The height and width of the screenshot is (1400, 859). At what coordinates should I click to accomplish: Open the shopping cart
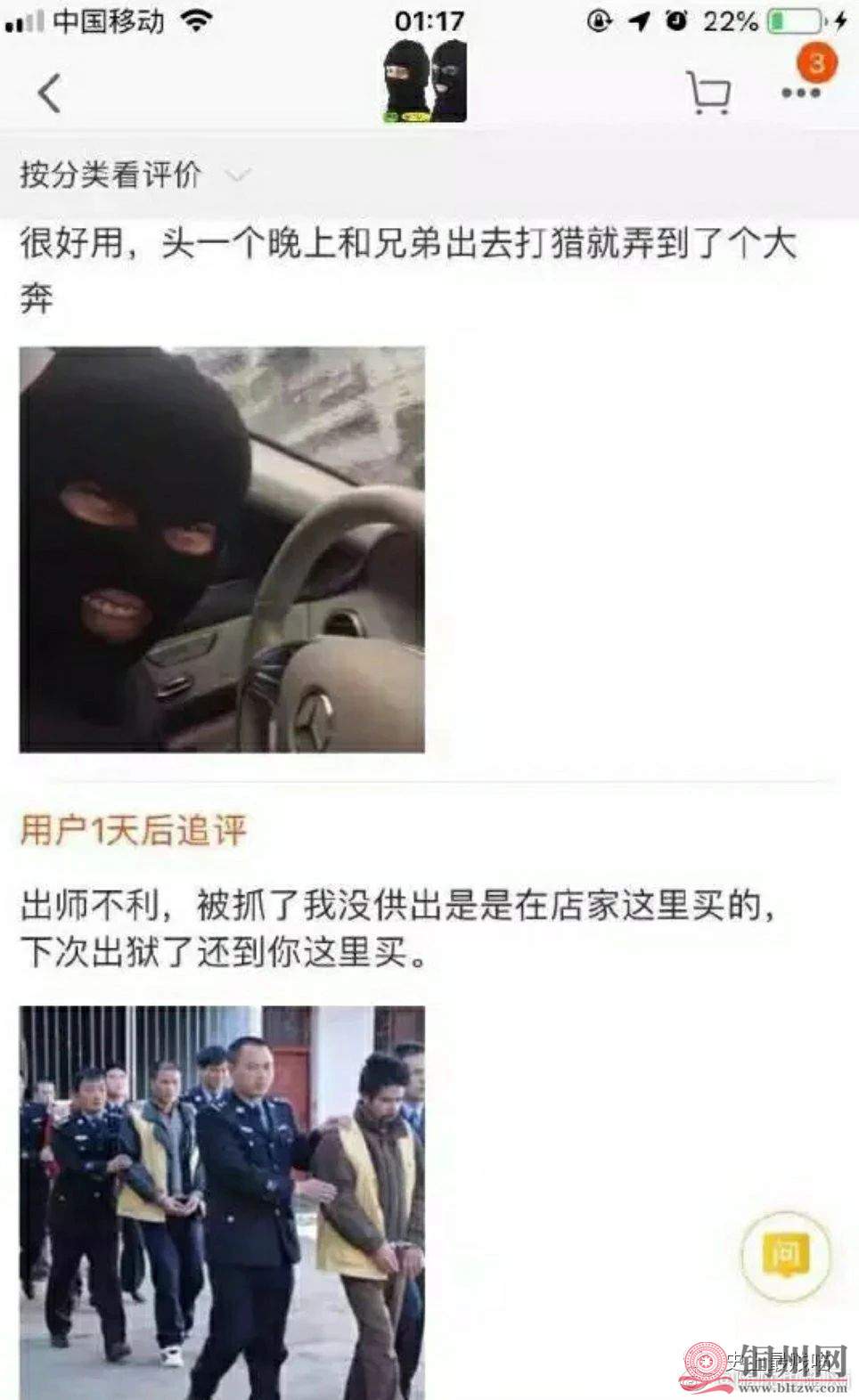708,92
